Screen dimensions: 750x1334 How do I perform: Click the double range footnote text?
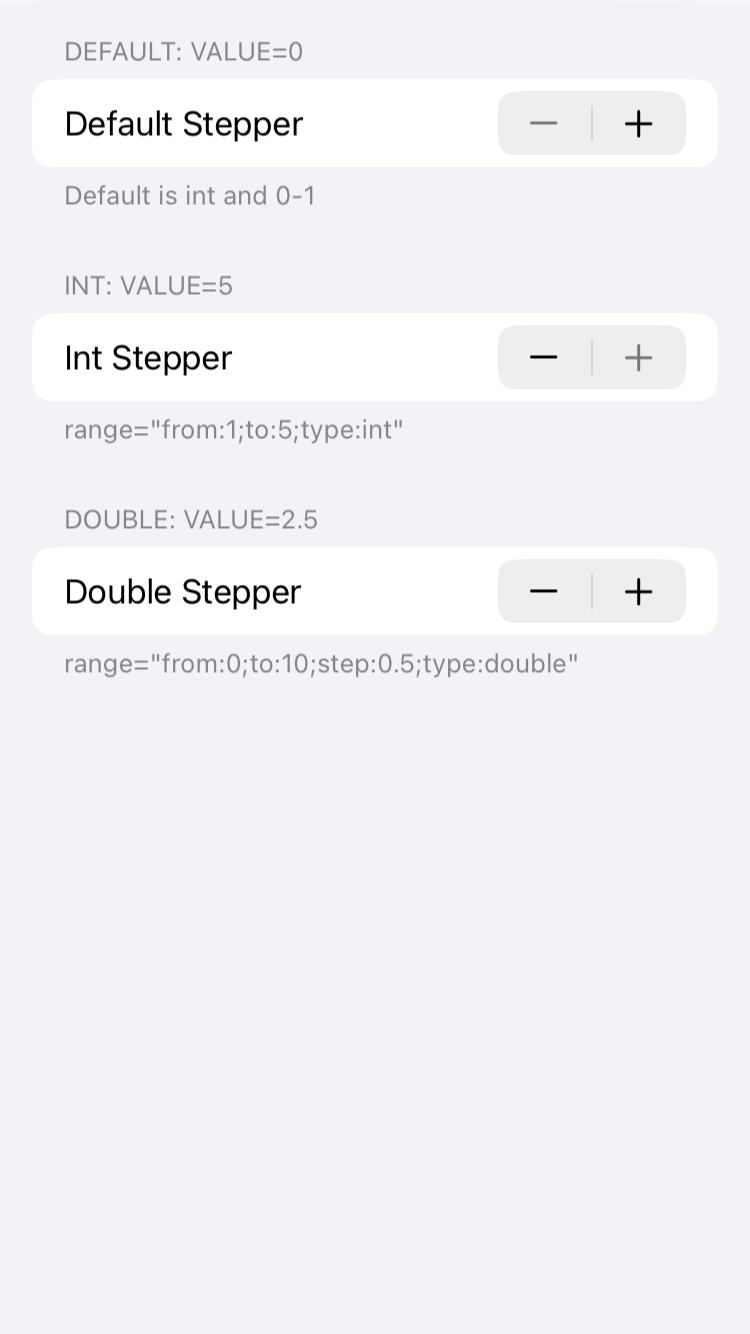tap(320, 663)
